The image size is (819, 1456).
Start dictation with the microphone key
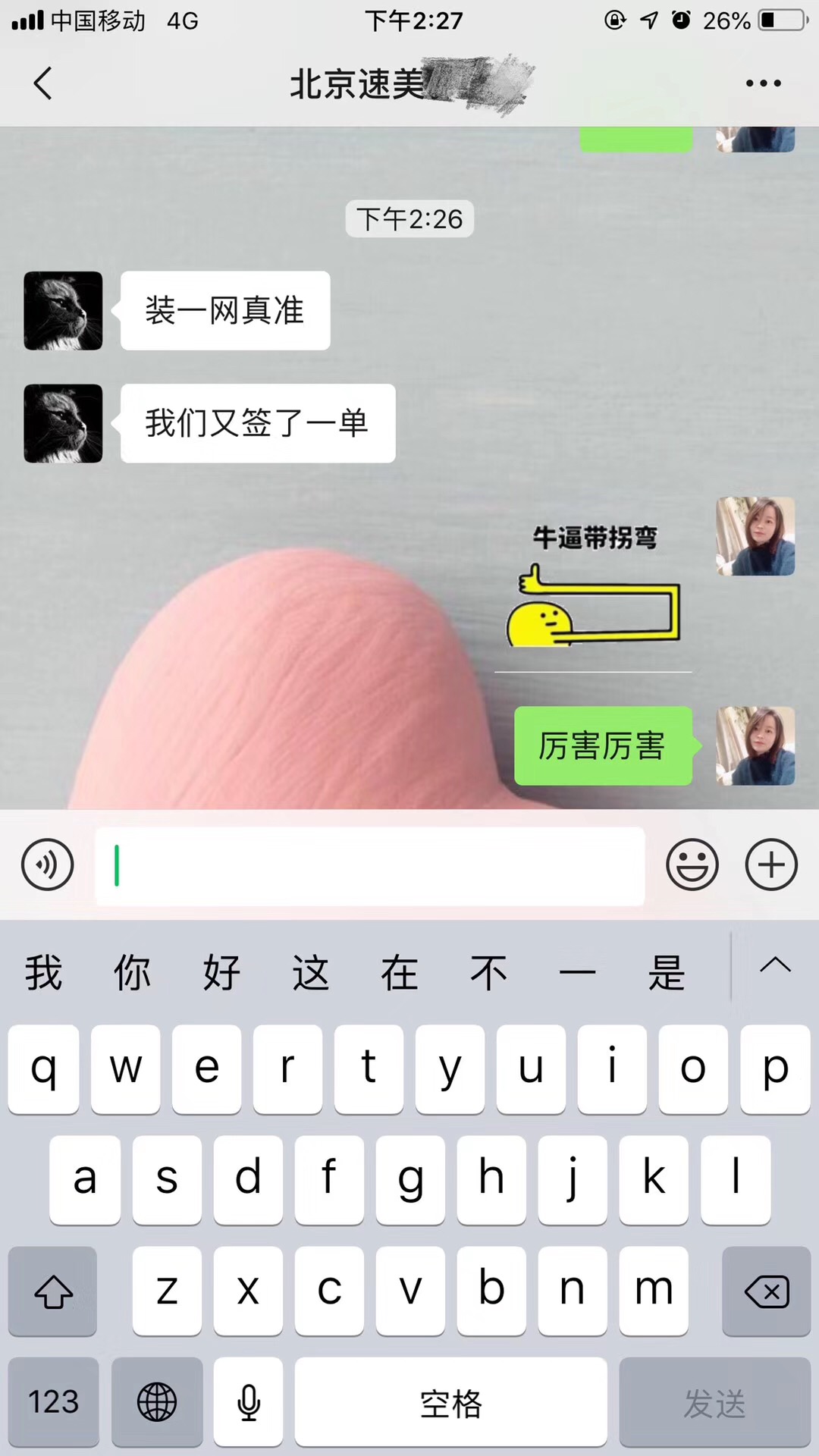249,1401
